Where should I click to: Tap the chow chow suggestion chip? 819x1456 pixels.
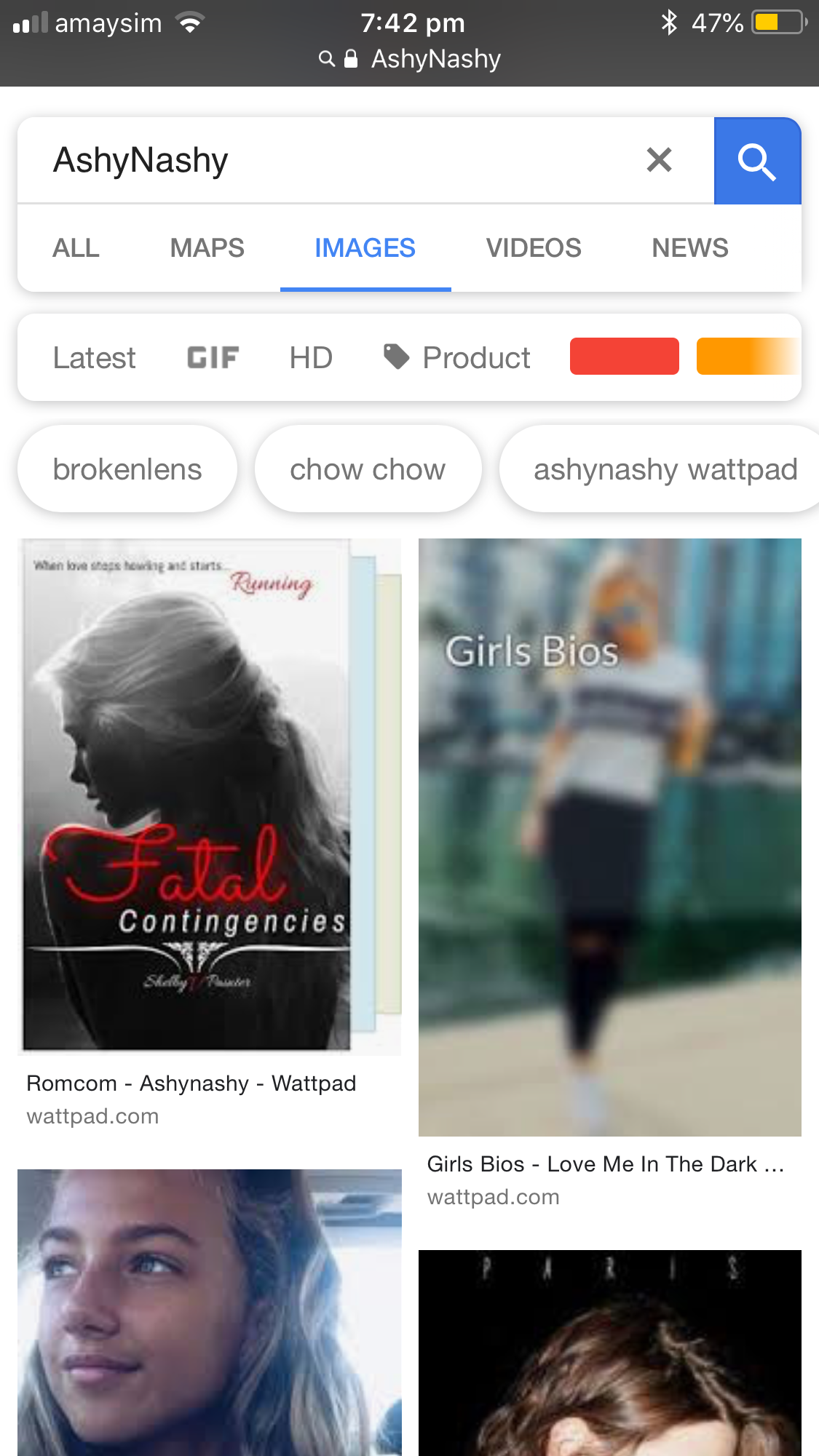[368, 469]
